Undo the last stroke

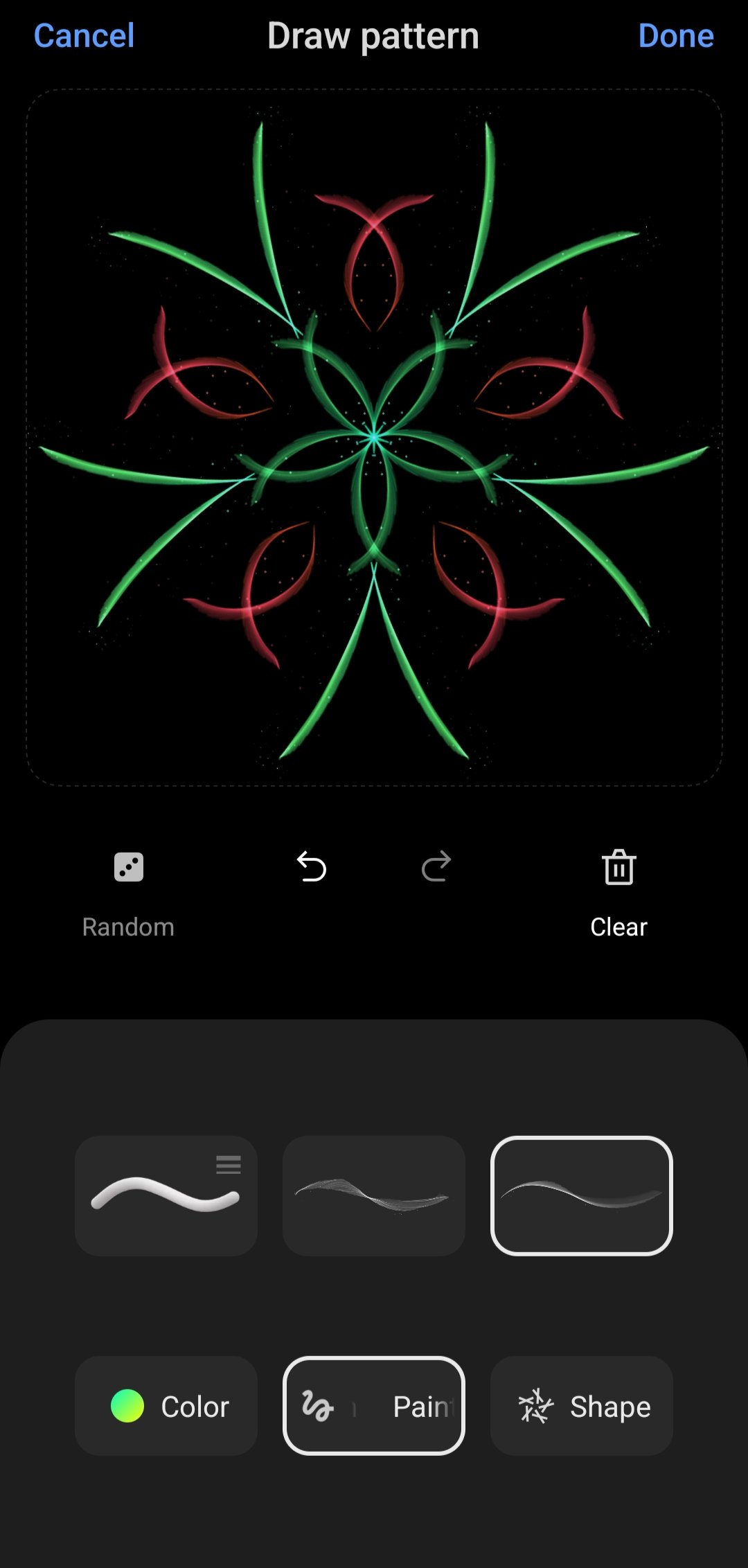point(312,867)
